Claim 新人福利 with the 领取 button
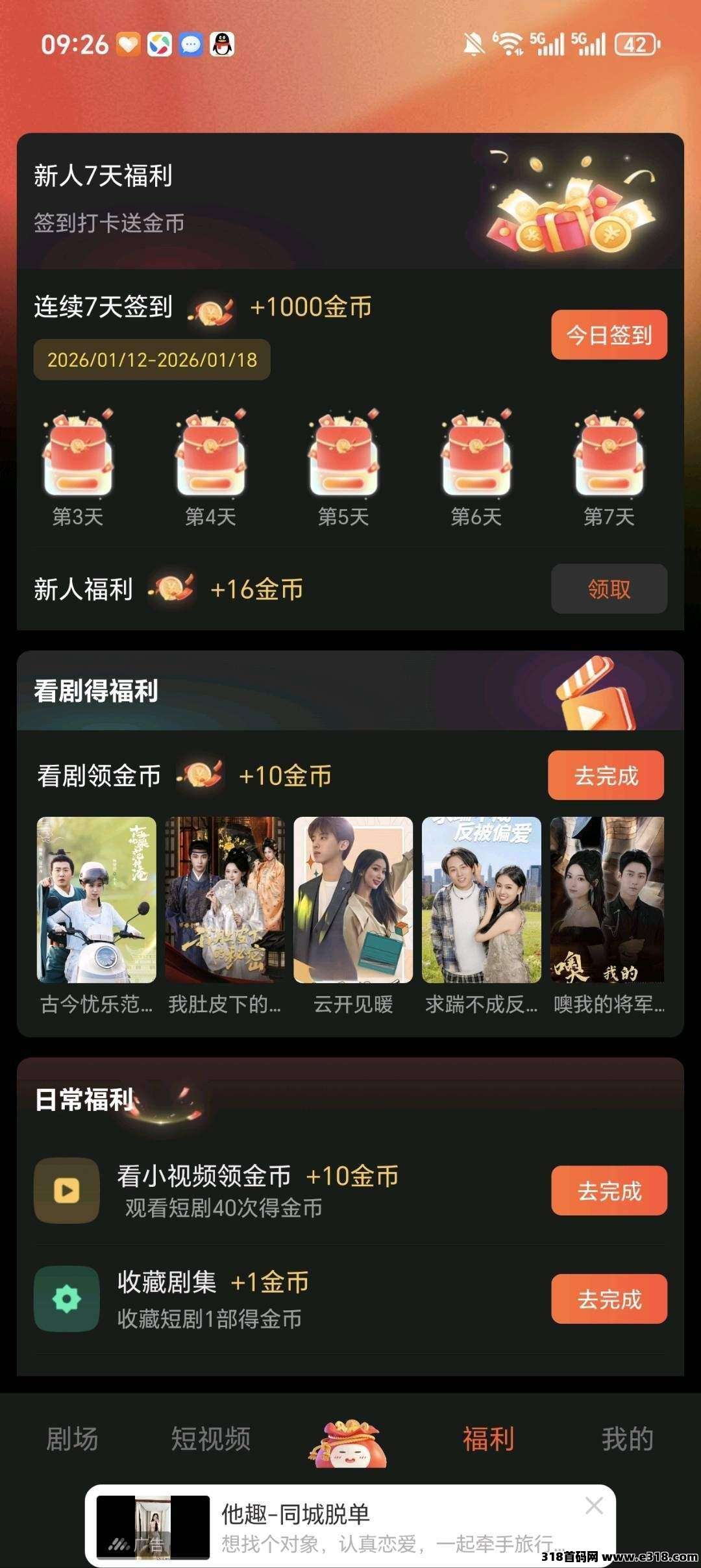 608,588
